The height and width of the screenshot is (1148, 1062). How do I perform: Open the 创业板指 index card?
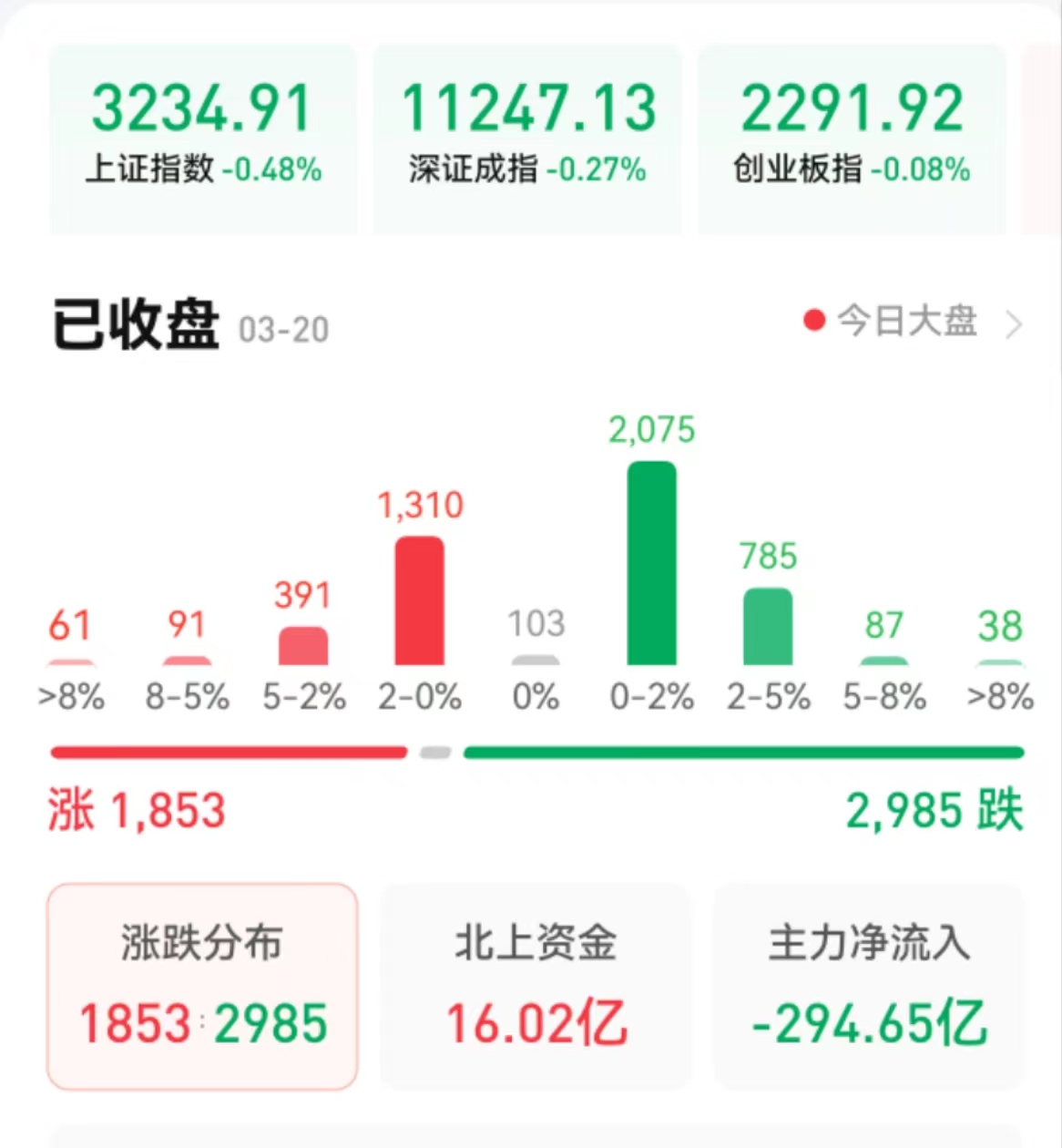coord(852,137)
